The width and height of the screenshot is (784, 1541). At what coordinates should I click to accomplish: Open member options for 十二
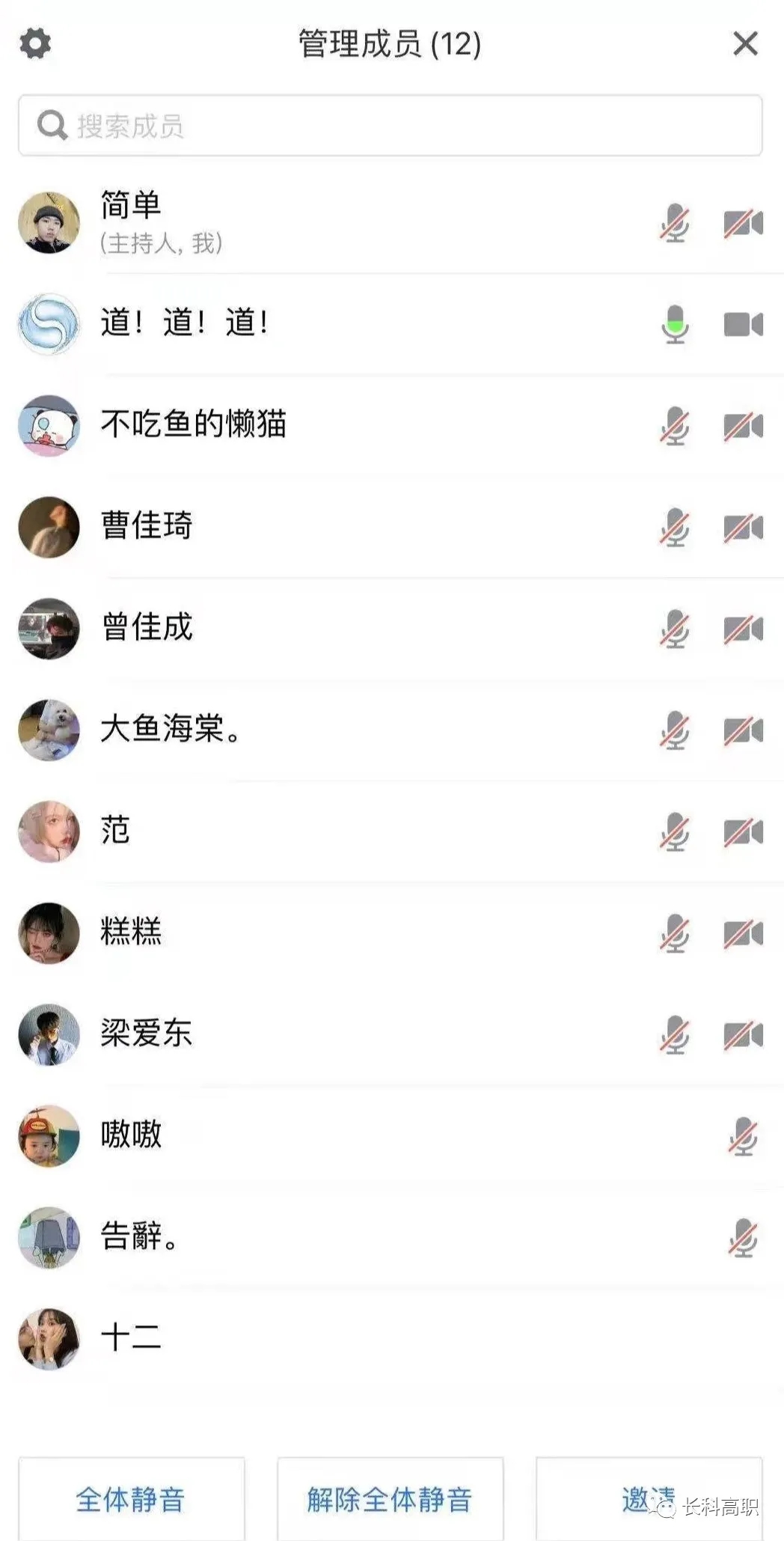[x=130, y=1338]
